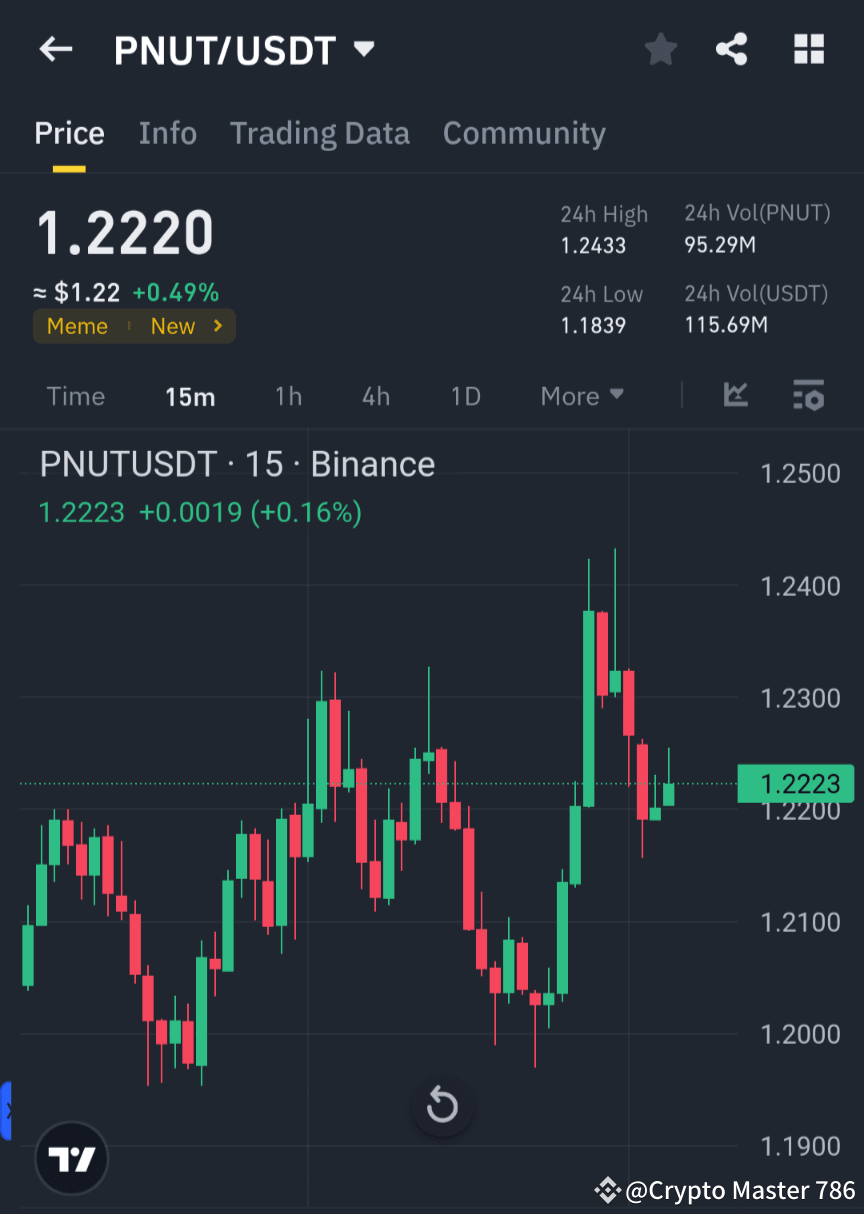Tap the Meme category tag

pos(77,326)
